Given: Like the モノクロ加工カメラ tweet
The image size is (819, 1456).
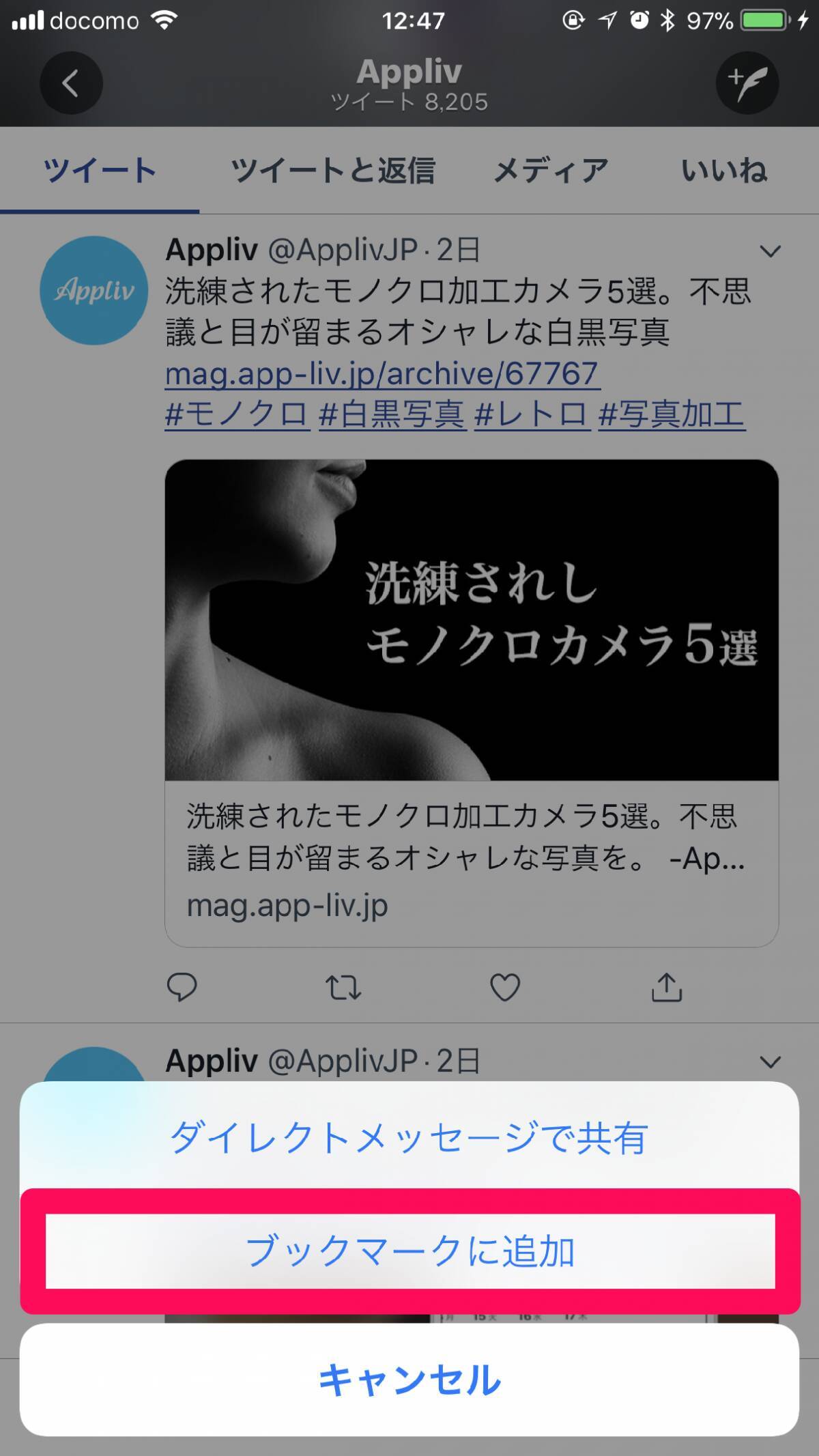Looking at the screenshot, I should (505, 987).
